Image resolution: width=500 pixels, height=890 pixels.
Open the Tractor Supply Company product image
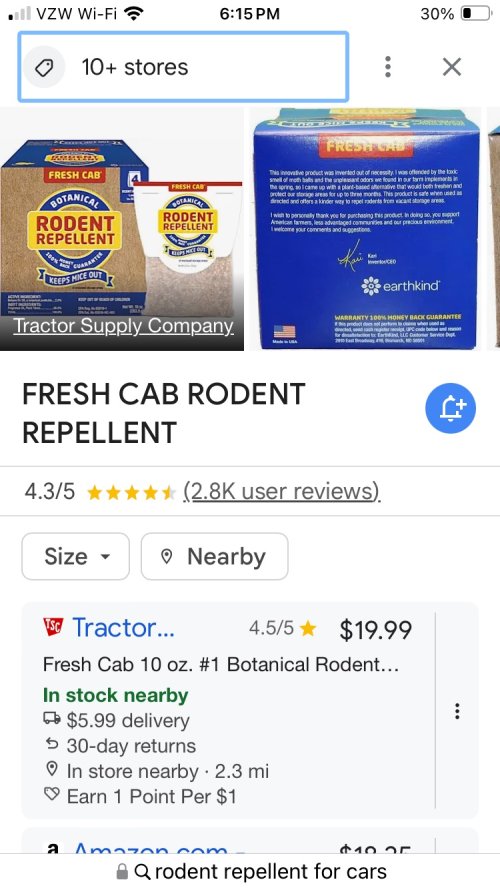[122, 229]
